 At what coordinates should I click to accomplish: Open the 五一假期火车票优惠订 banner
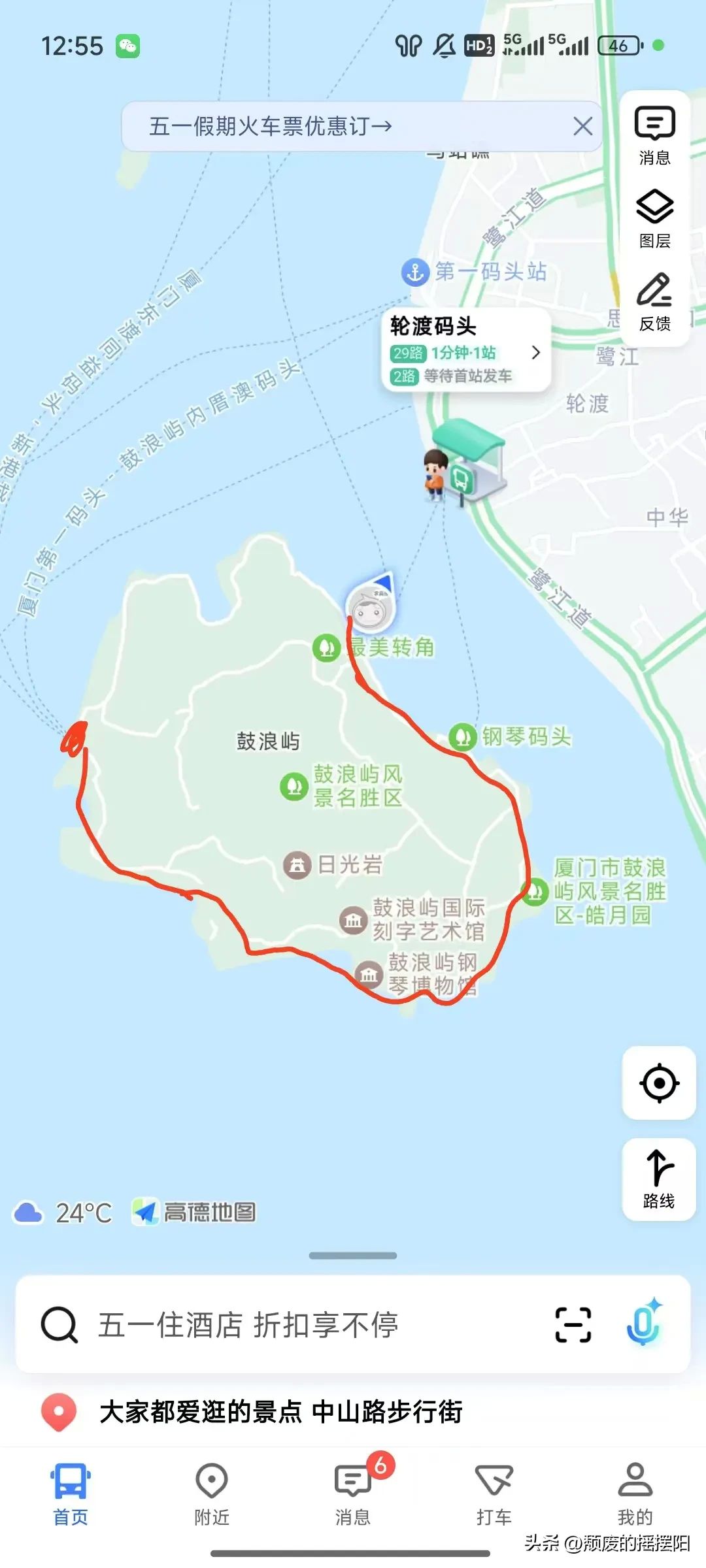(271, 126)
